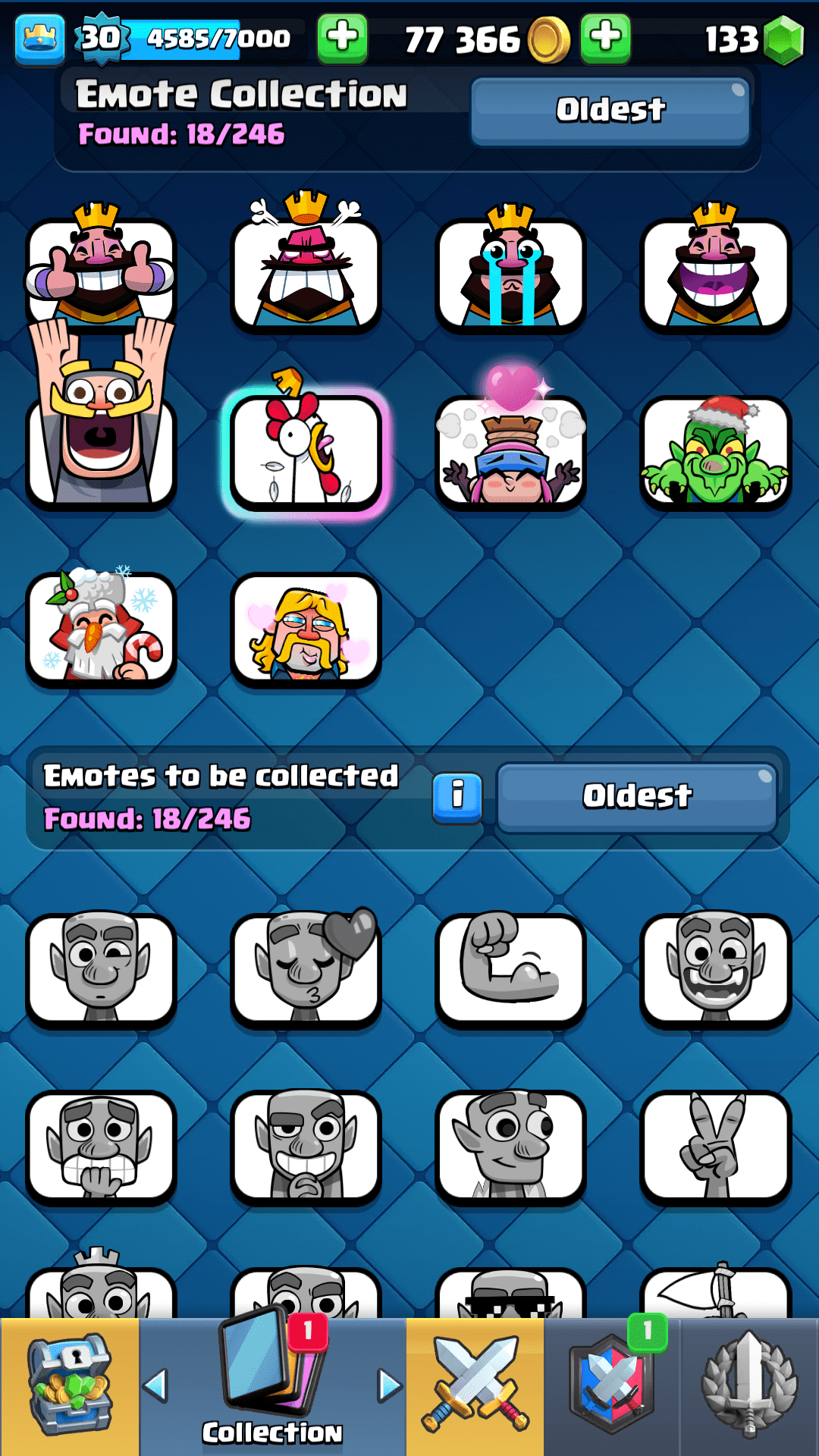Image resolution: width=819 pixels, height=1456 pixels.
Task: Change the uncollected emotes sort from Oldest
Action: [637, 797]
